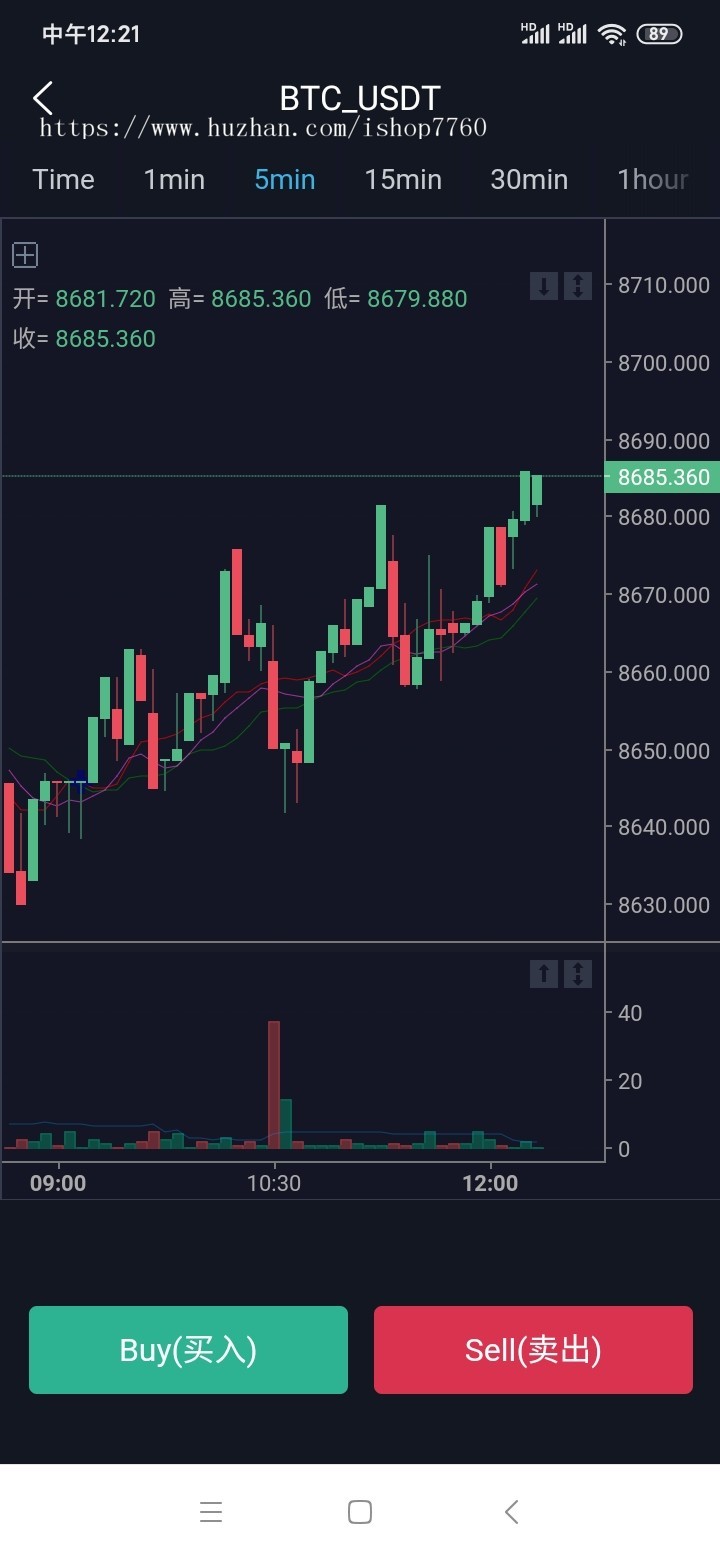
Task: Switch to the 1hour timeframe
Action: coord(652,179)
